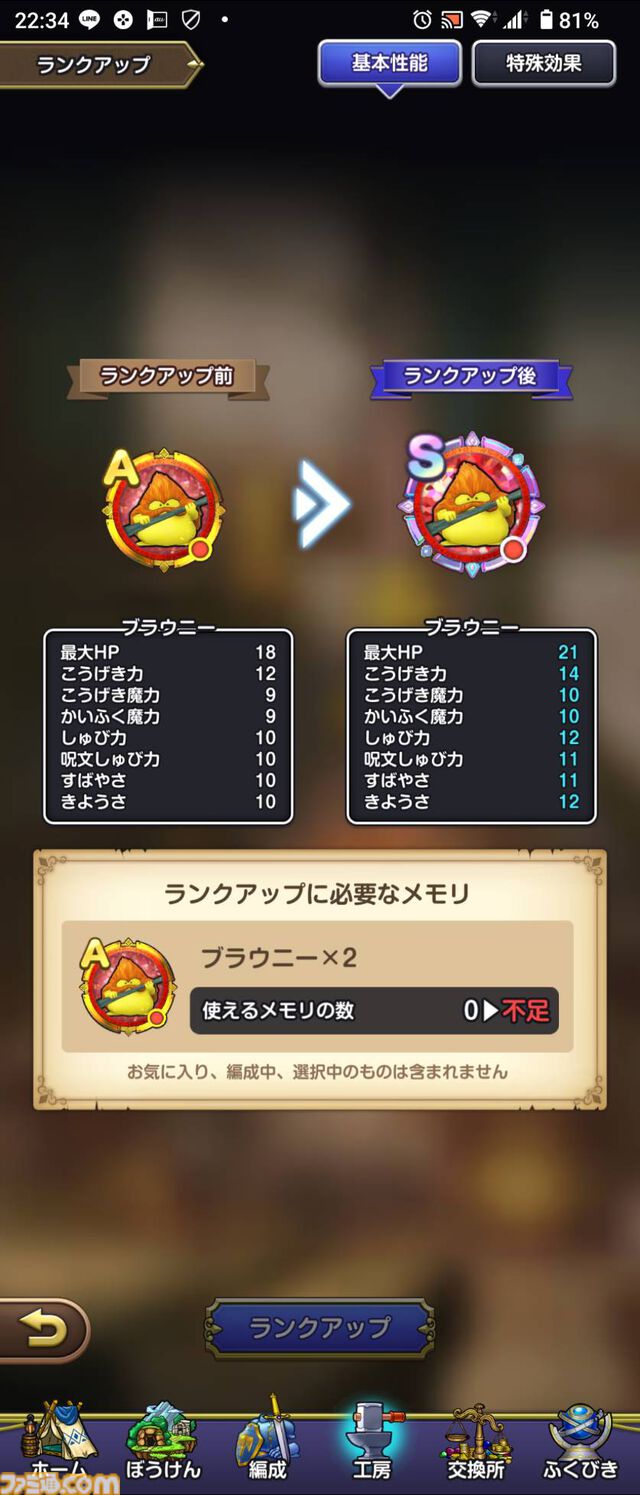The height and width of the screenshot is (1495, 640).
Task: Open the ホーム navigation item
Action: coord(58,1443)
